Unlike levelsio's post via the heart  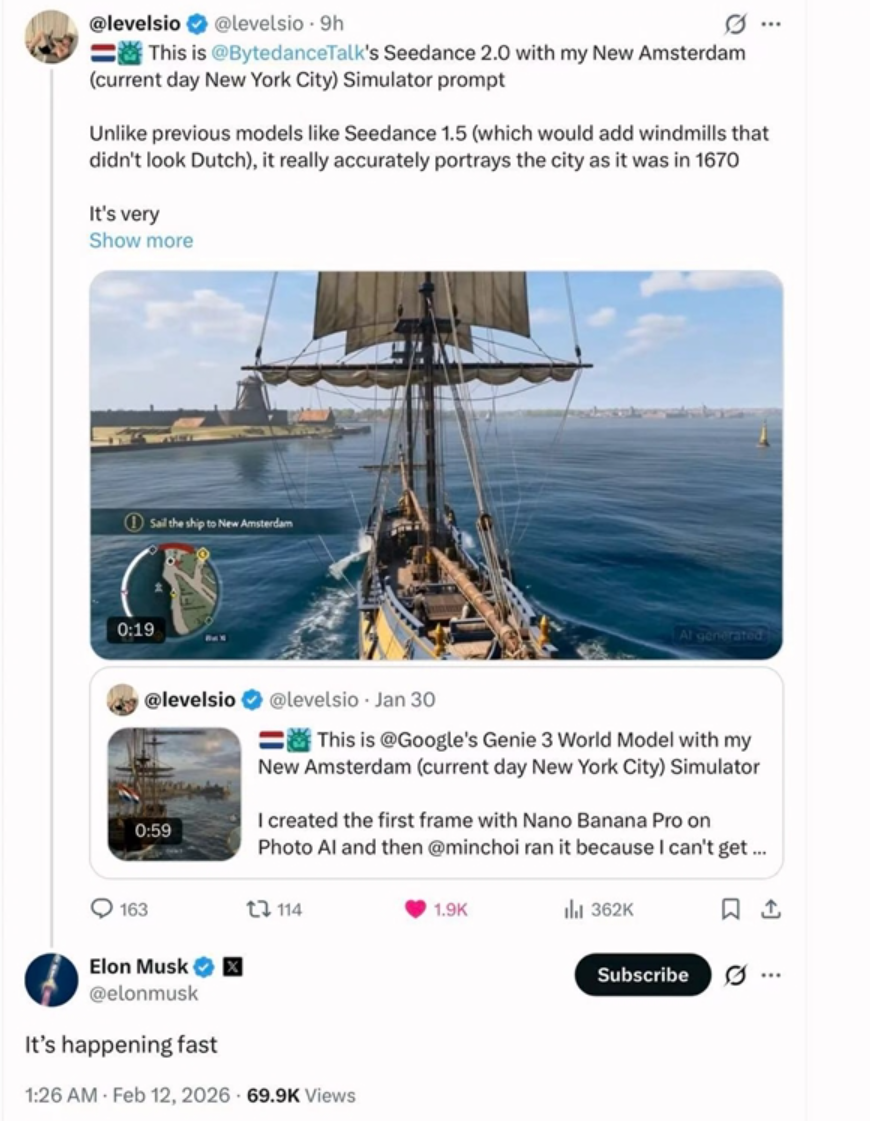pos(415,909)
